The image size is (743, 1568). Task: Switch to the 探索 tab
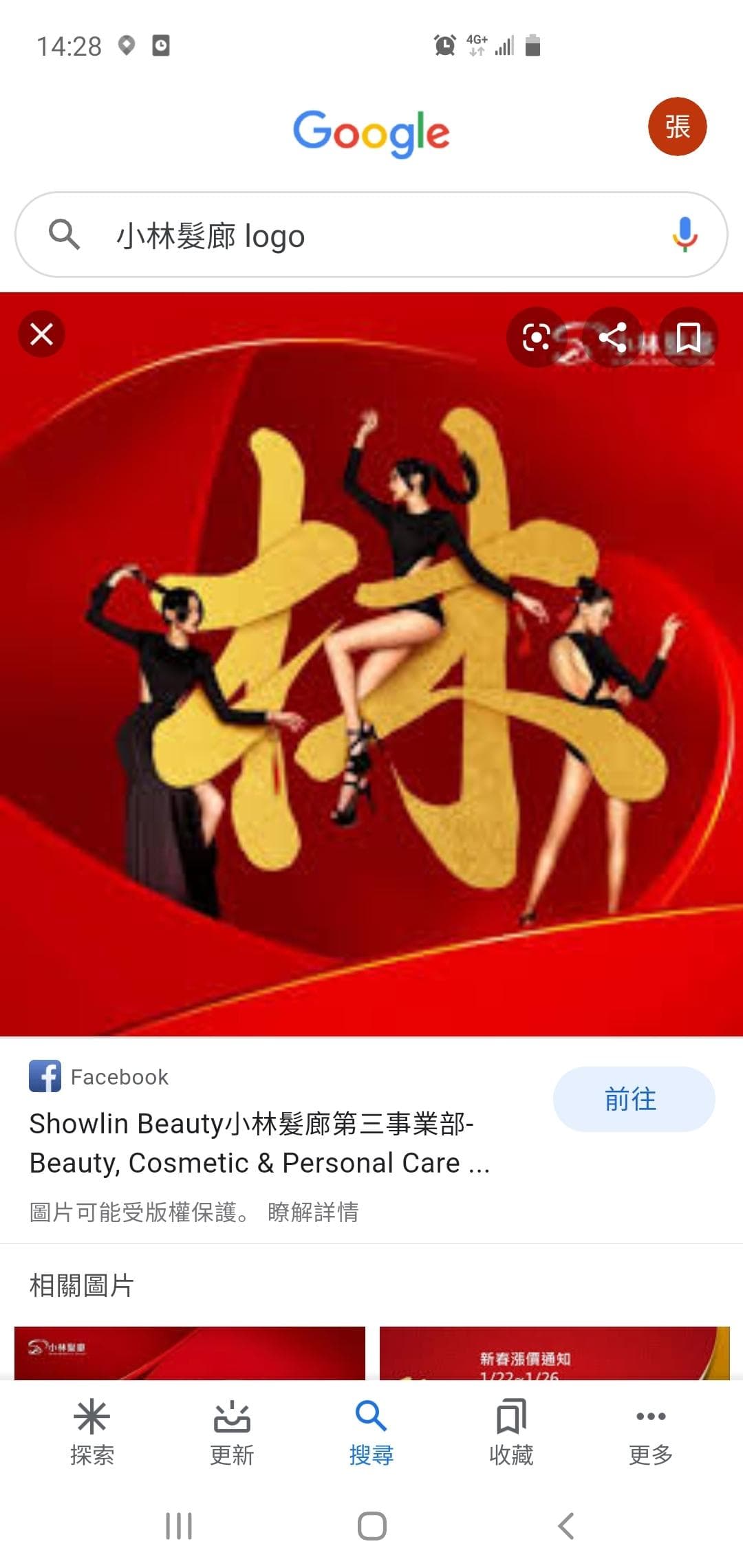pos(92,1433)
